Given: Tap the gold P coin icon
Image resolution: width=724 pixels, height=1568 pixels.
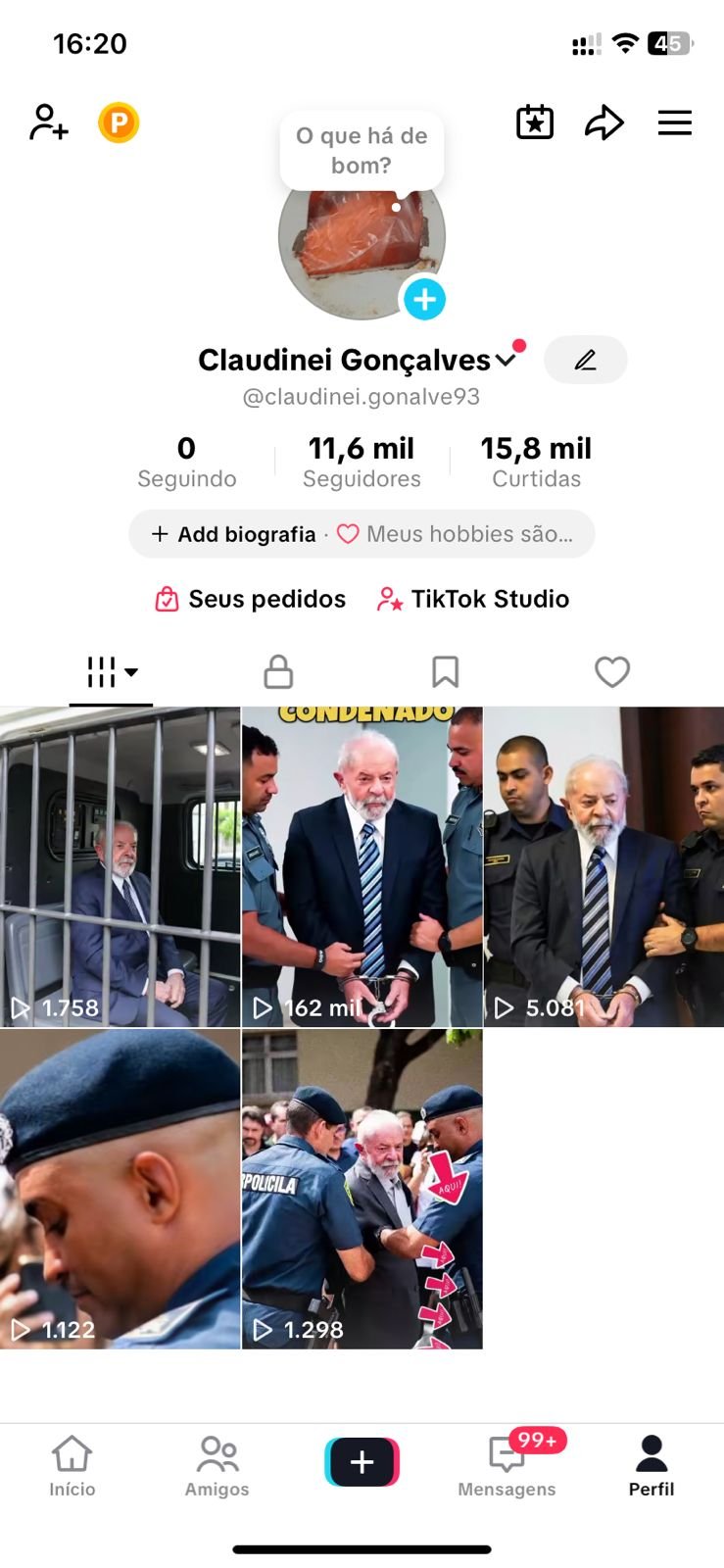Looking at the screenshot, I should [119, 122].
